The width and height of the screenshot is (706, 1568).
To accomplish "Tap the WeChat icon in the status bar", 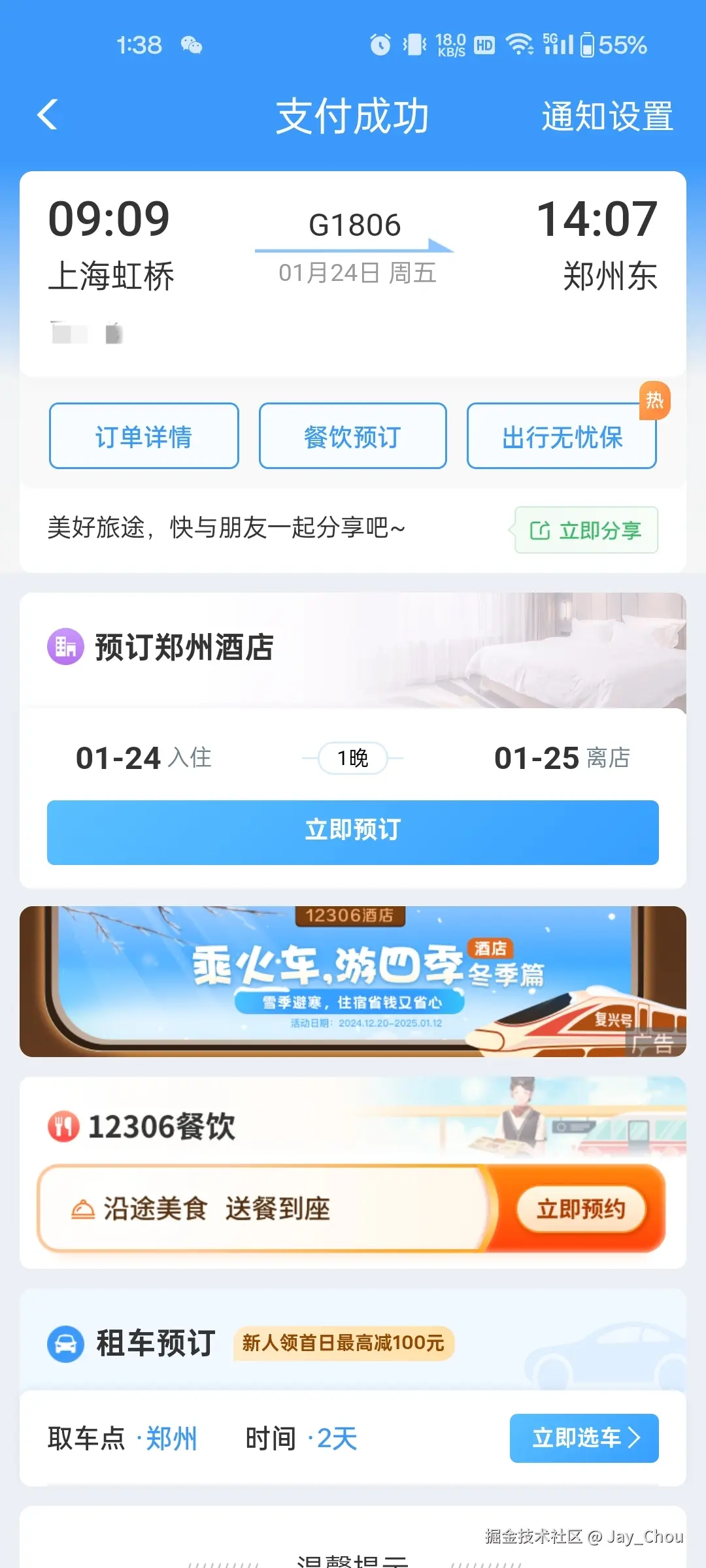I will (190, 44).
